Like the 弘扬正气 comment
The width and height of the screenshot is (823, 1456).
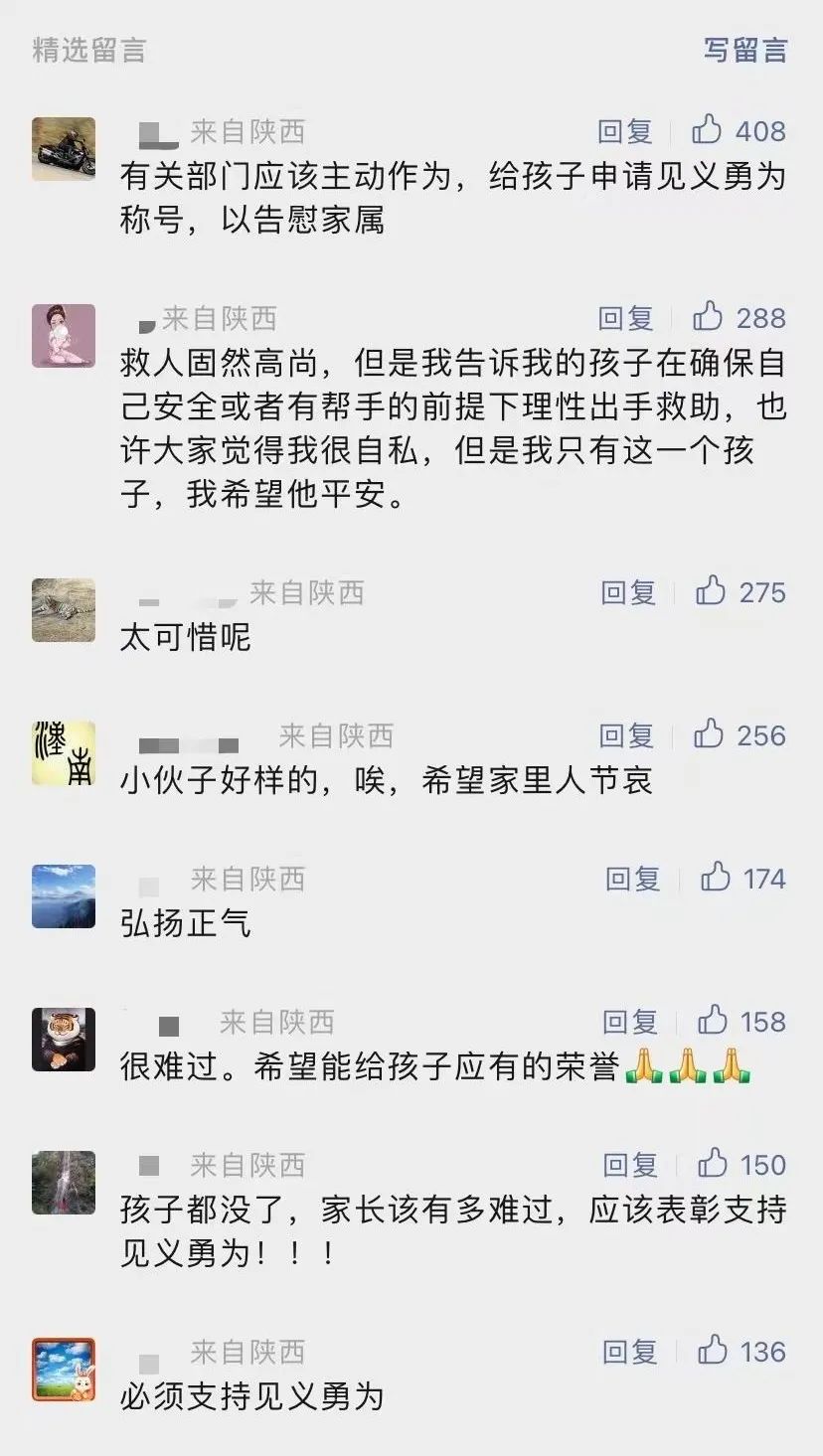point(716,878)
